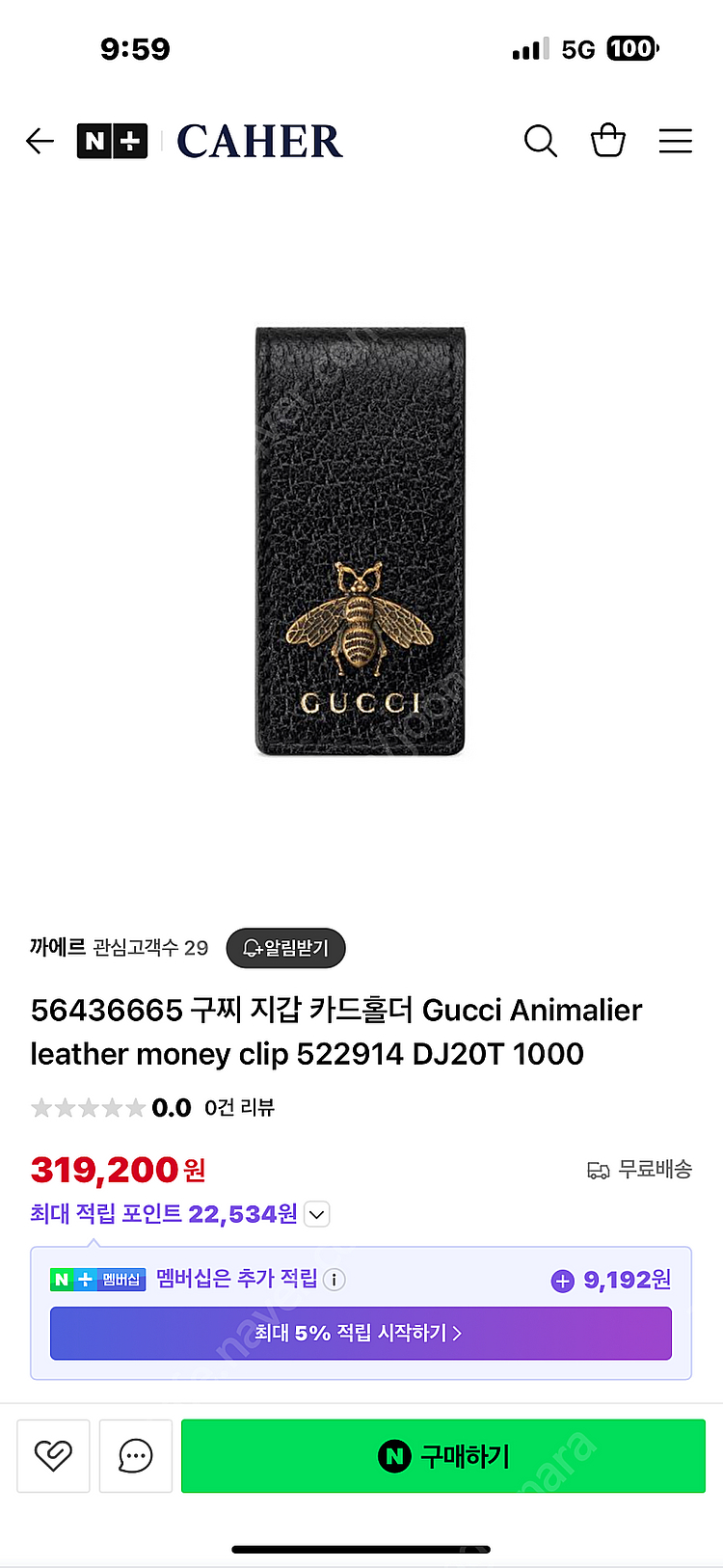The image size is (723, 1568).
Task: Open the 멤버십 추가 적립 info icon
Action: click(334, 1280)
